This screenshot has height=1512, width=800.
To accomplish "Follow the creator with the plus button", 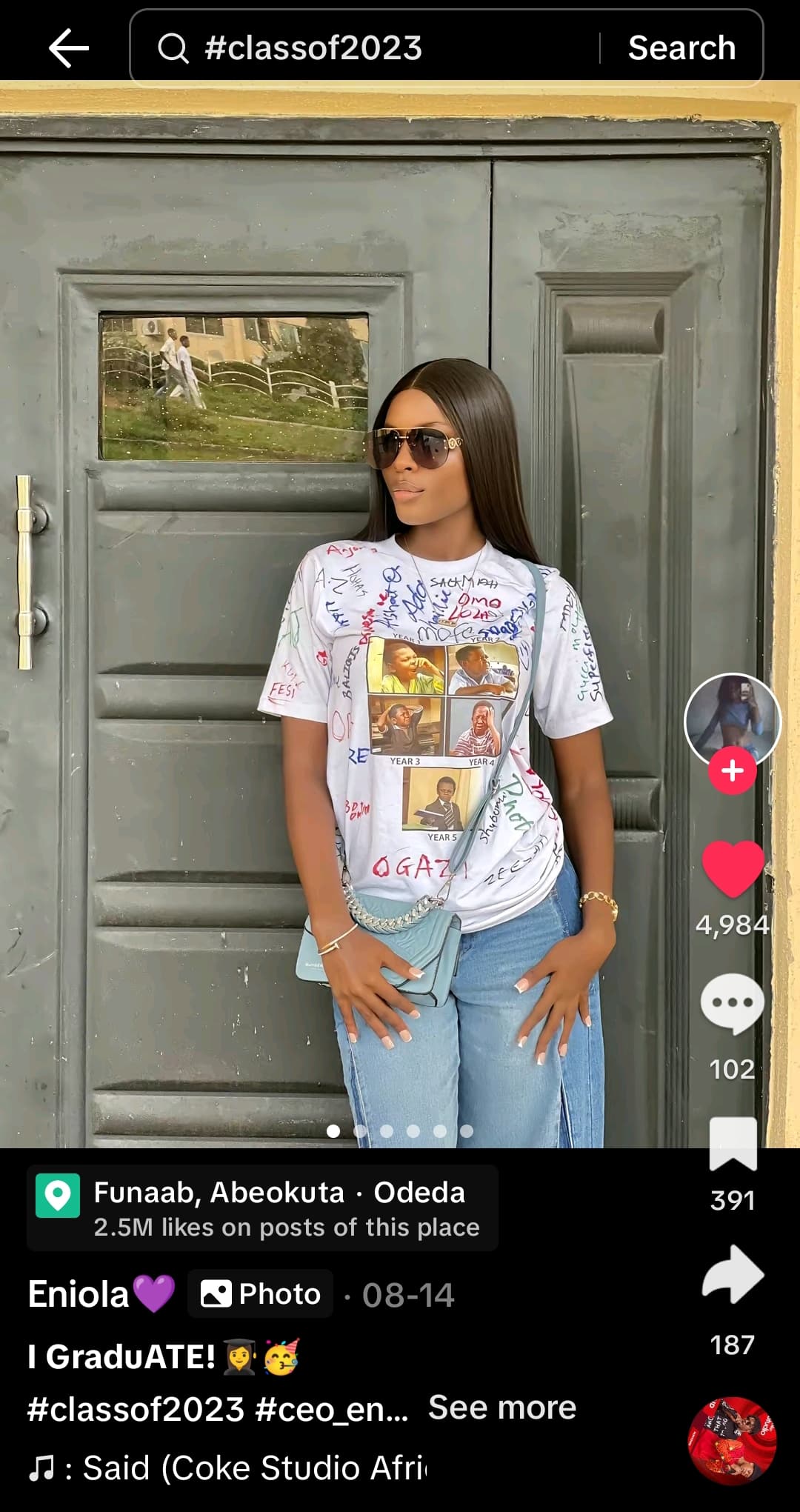I will (x=732, y=770).
